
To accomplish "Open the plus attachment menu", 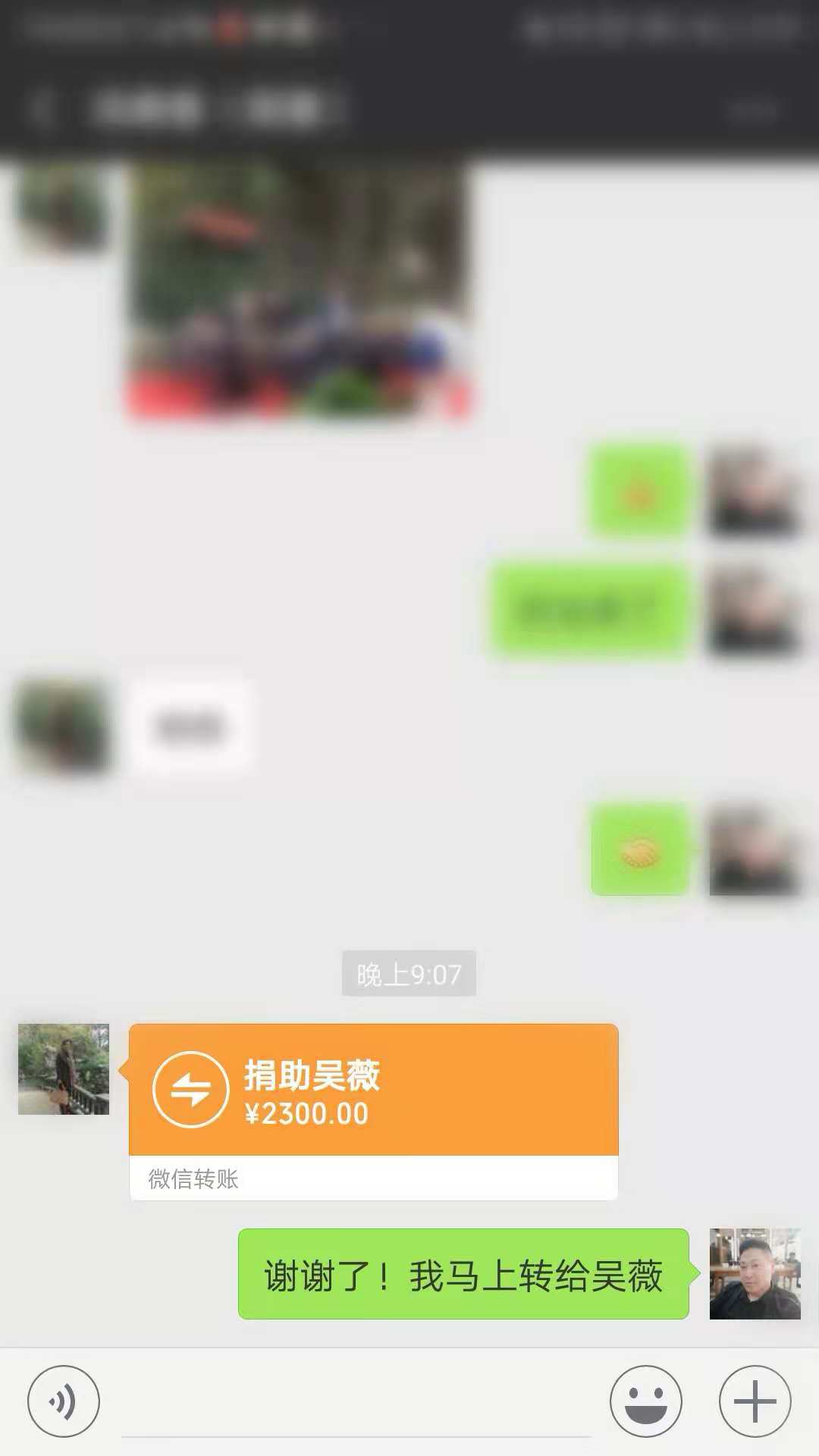I will (x=755, y=1401).
